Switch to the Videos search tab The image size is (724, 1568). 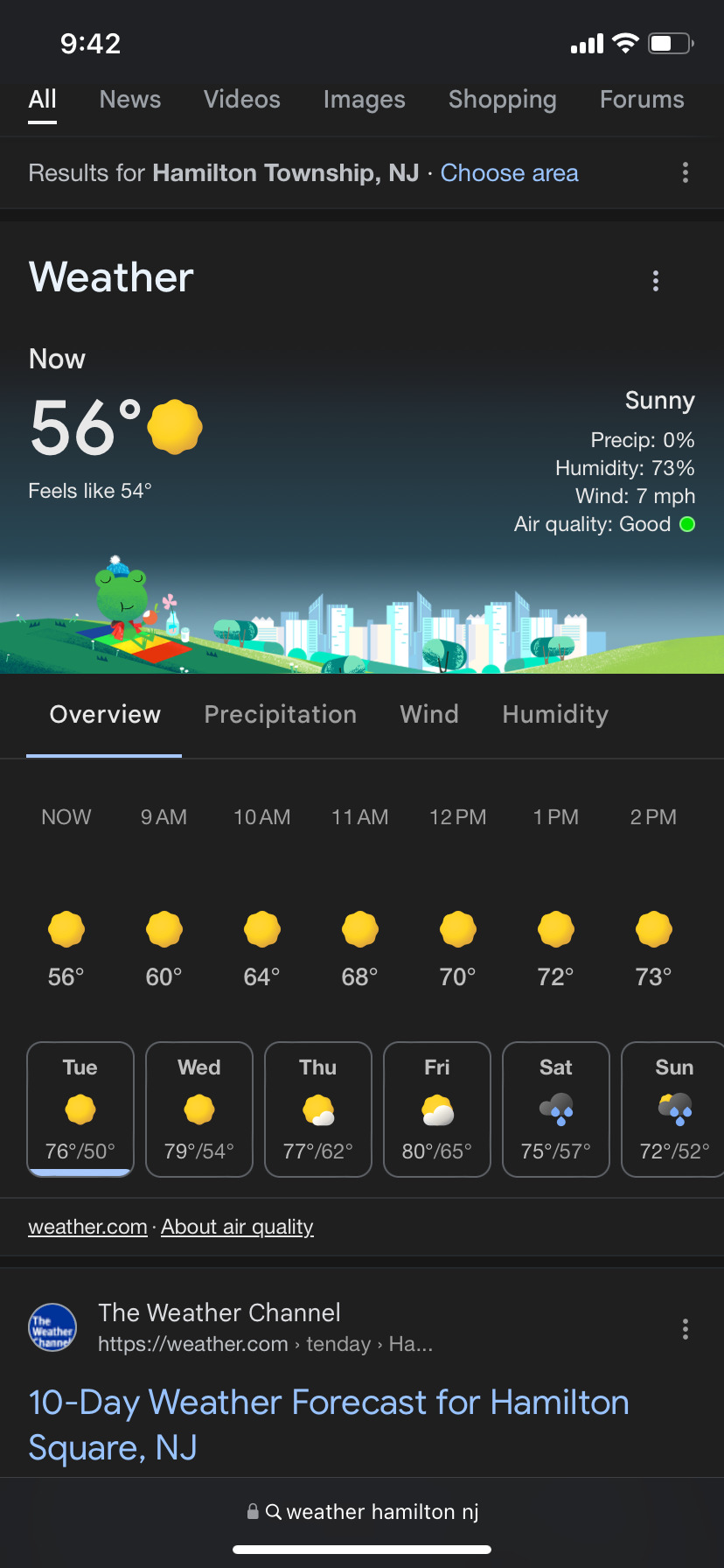(x=242, y=100)
